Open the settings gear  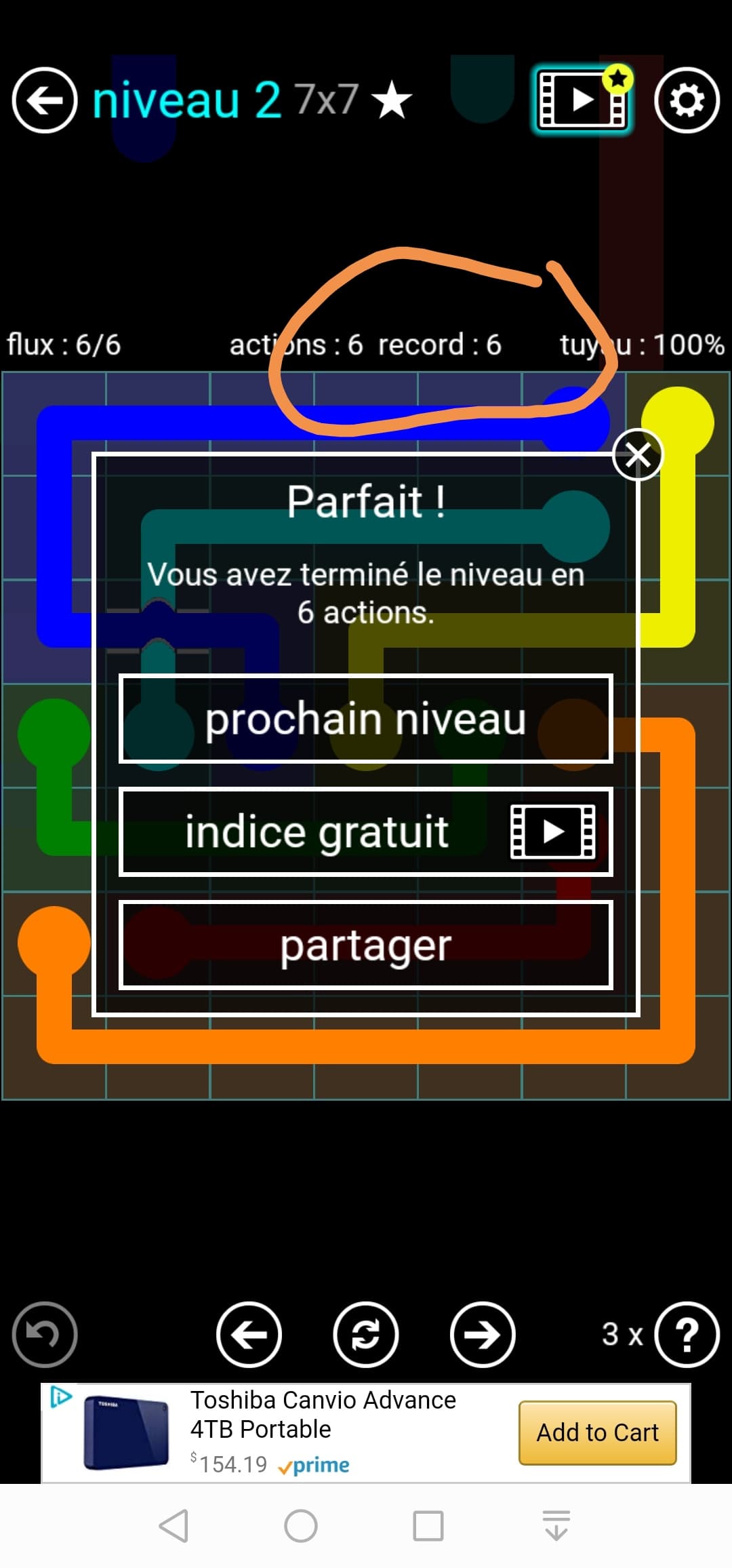[687, 100]
